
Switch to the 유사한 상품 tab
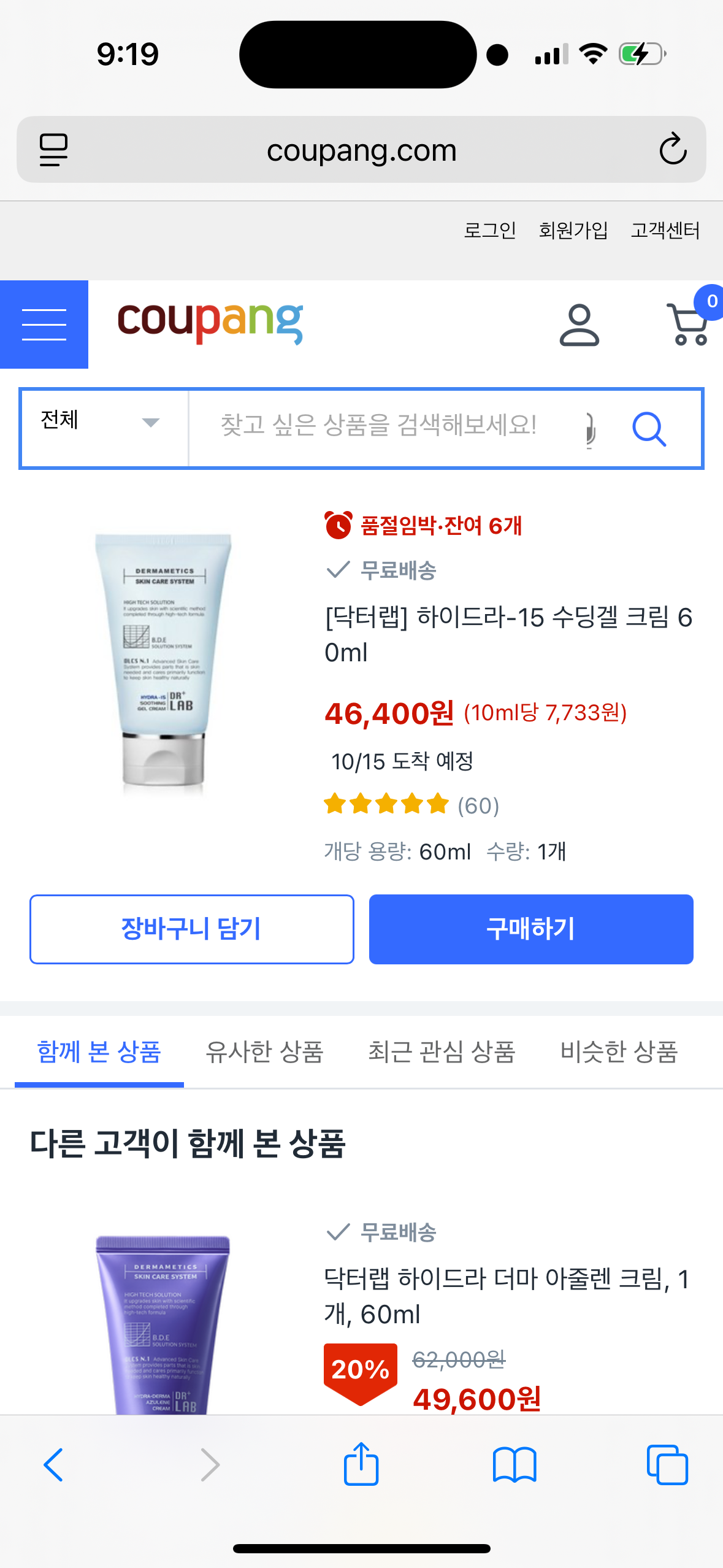(x=264, y=1051)
